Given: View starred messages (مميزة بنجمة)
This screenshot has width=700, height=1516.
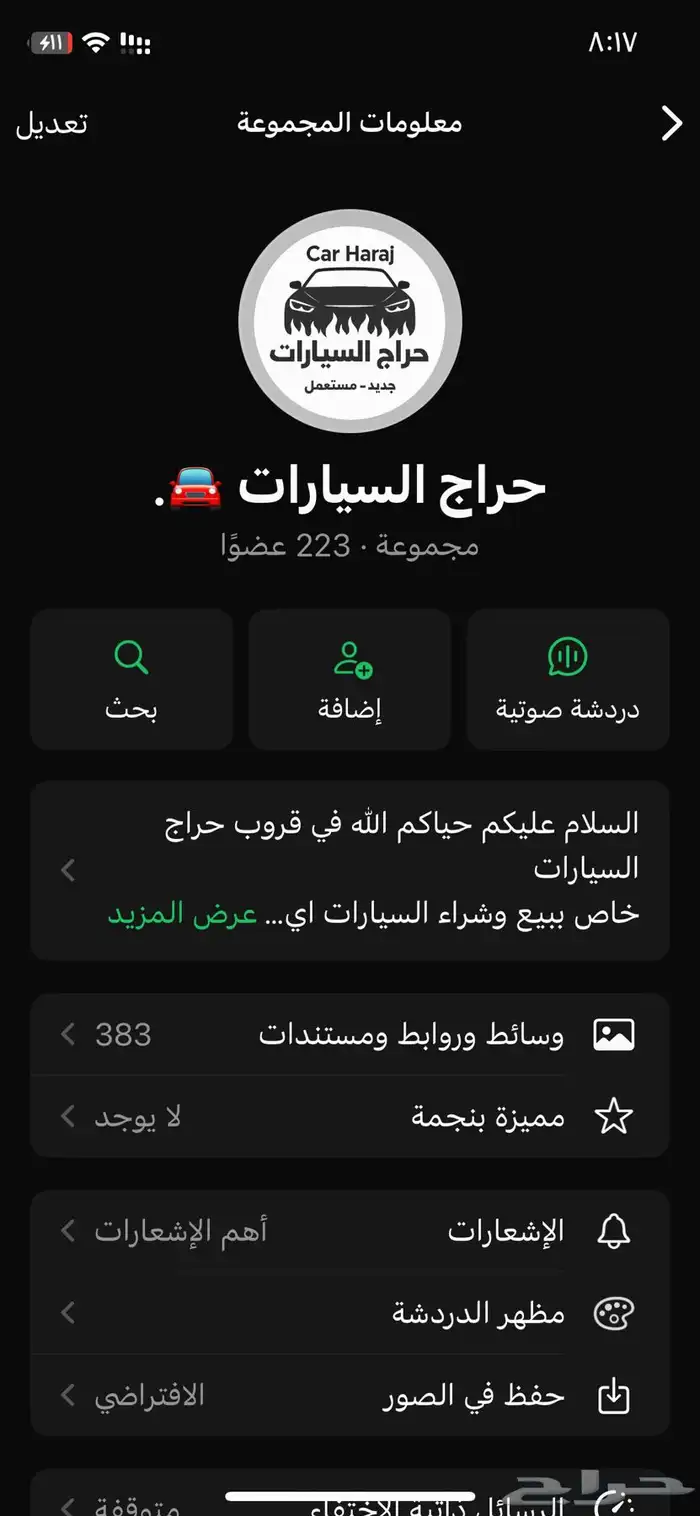Looking at the screenshot, I should coord(350,1117).
